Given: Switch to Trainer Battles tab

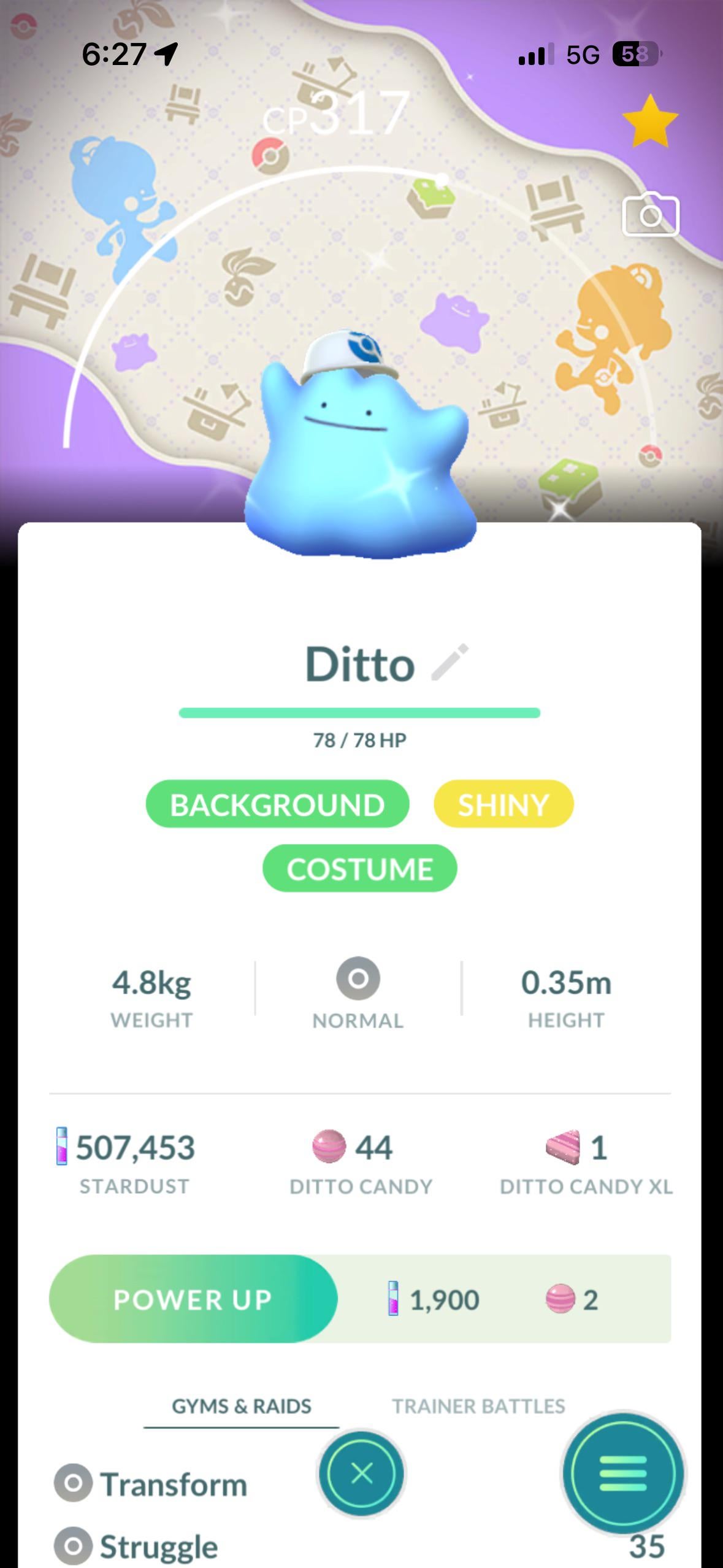Looking at the screenshot, I should 478,1406.
